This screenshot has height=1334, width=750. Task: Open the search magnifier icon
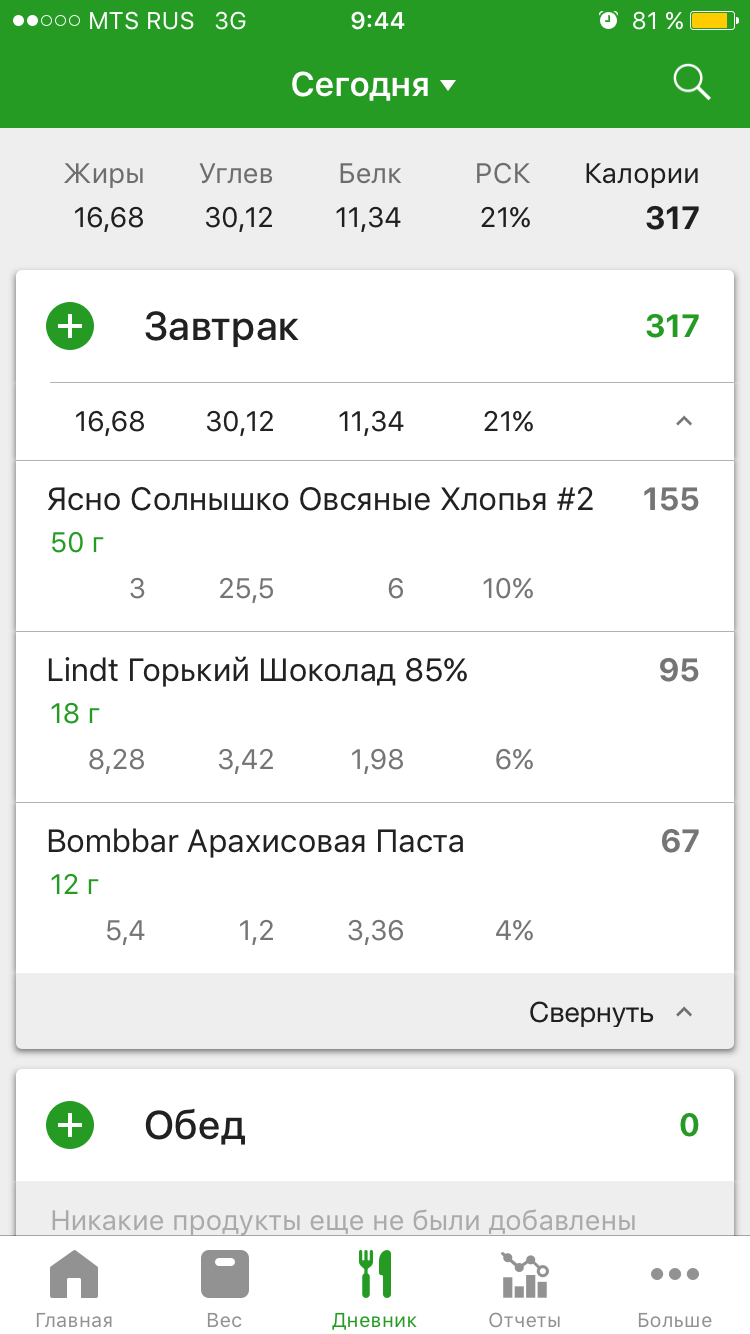coord(691,83)
